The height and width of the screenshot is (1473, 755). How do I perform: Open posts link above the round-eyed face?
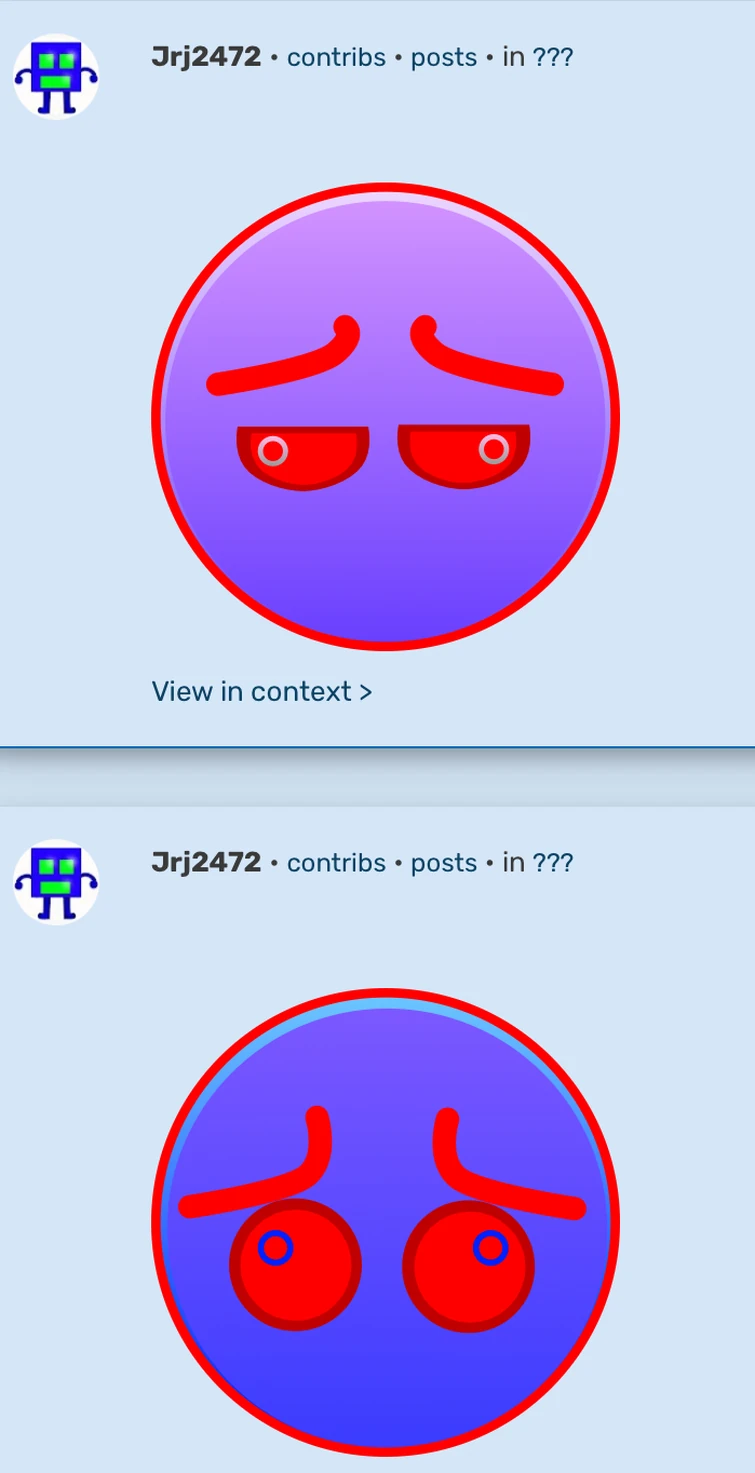pos(444,862)
